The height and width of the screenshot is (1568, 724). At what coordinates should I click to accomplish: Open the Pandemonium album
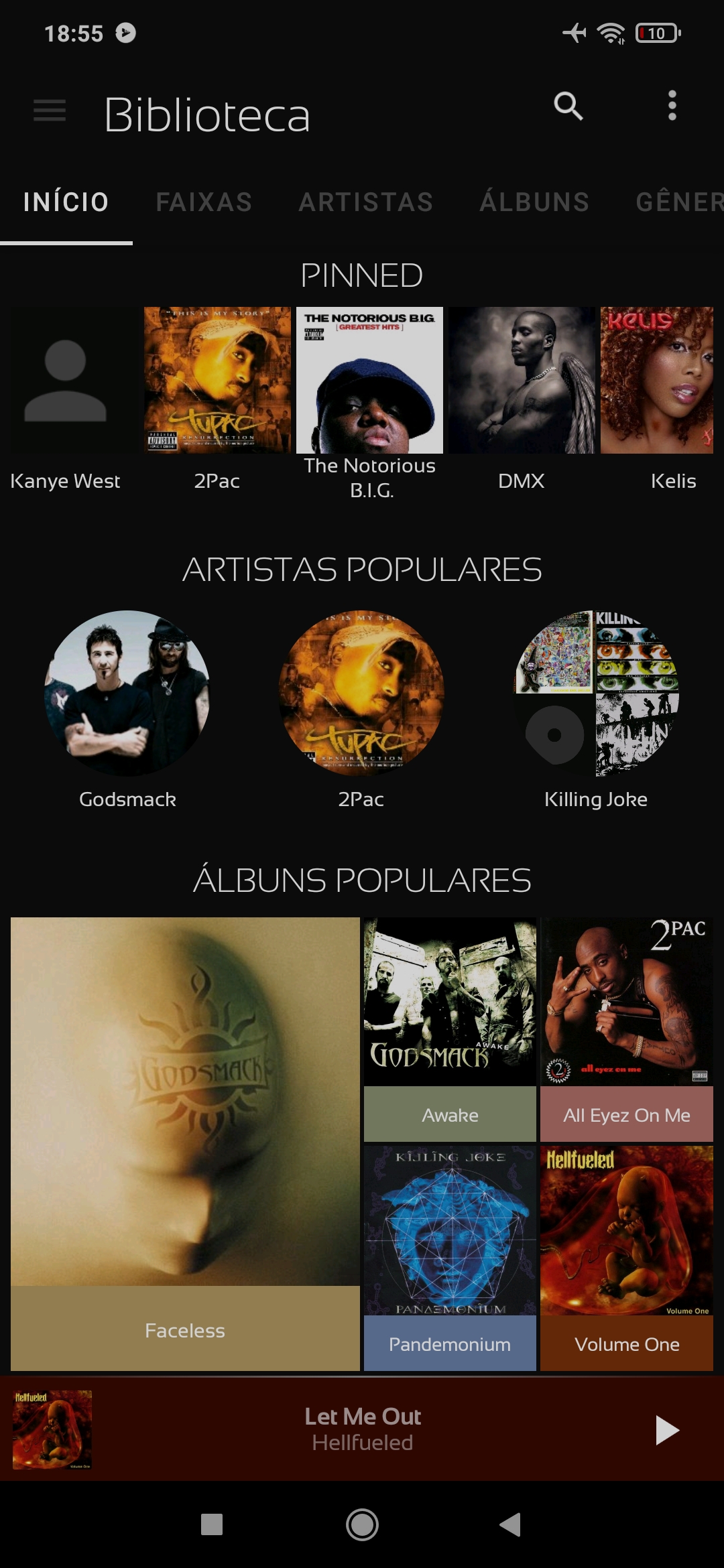(450, 1256)
